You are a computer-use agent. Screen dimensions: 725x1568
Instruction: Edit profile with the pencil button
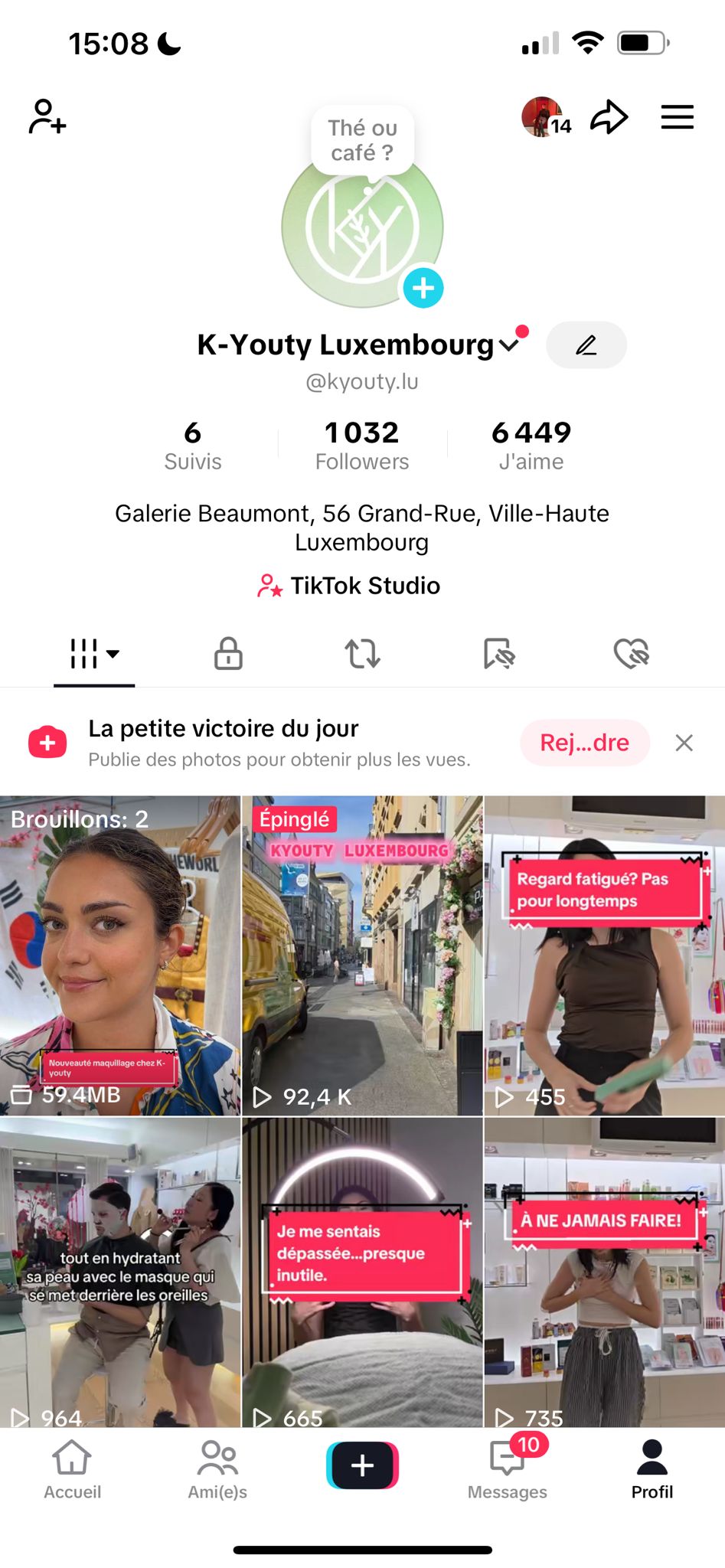pos(586,345)
